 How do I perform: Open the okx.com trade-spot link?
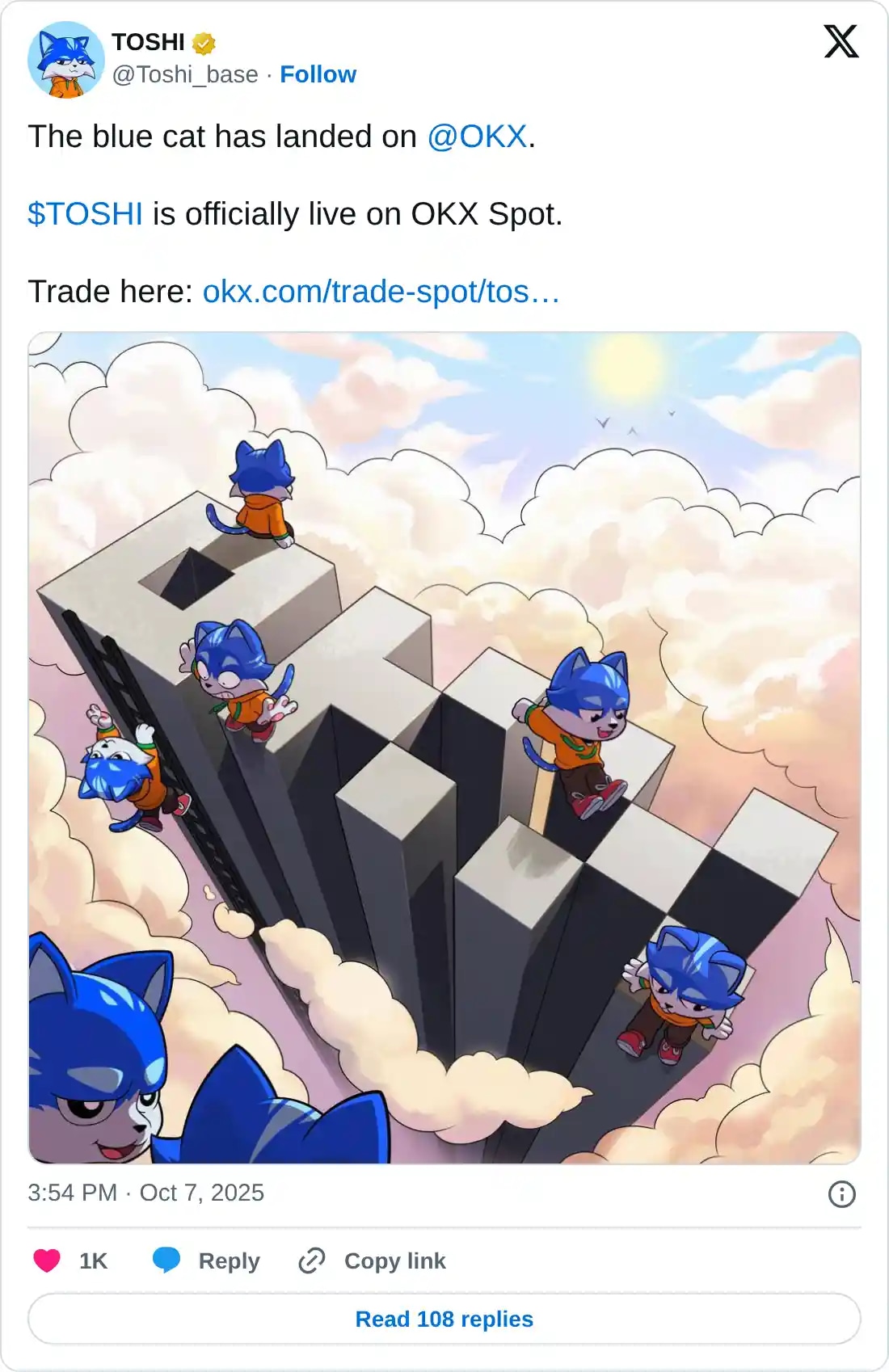(x=381, y=292)
